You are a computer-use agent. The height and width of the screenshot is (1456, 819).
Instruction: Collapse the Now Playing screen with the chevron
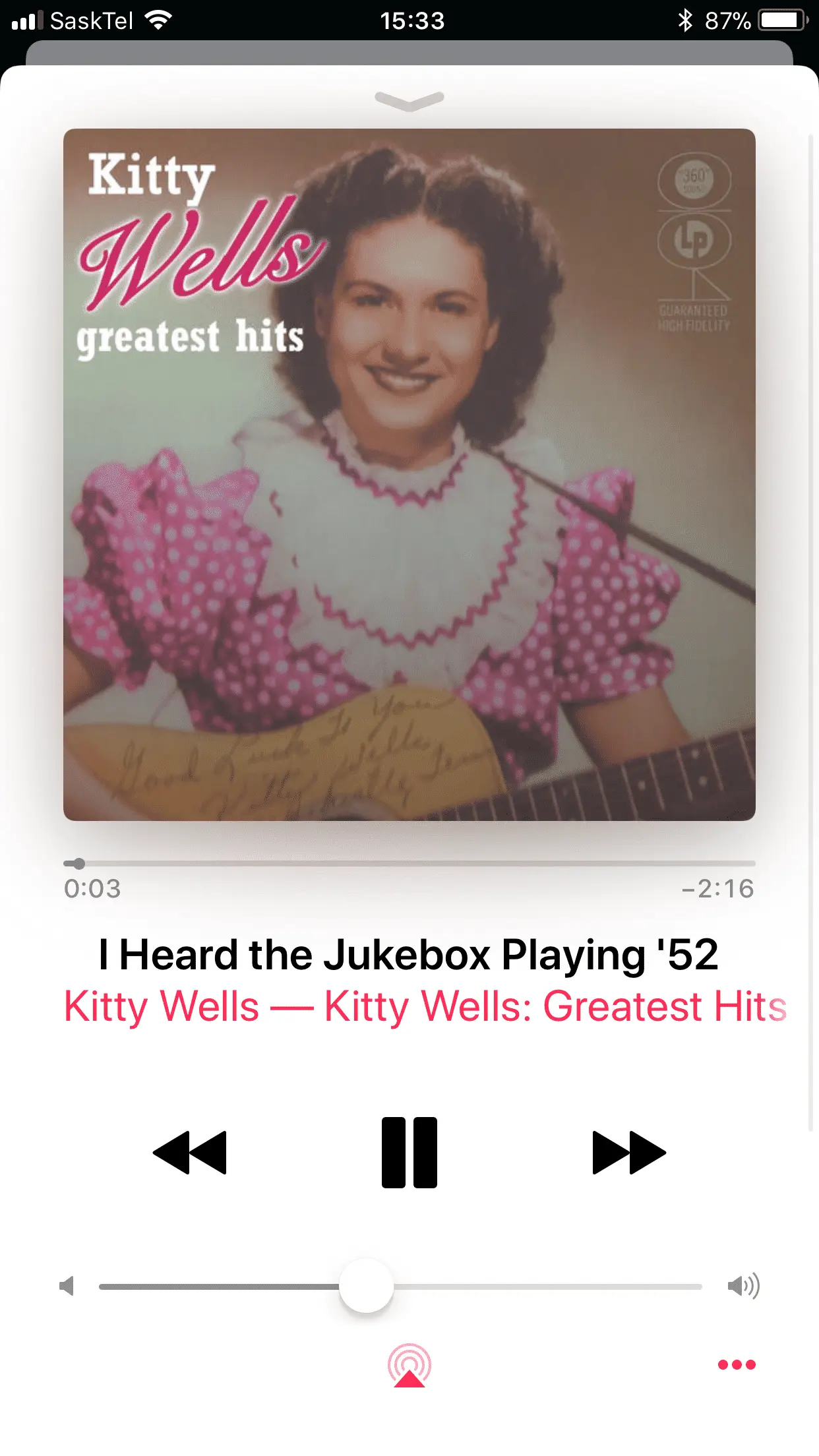(409, 100)
